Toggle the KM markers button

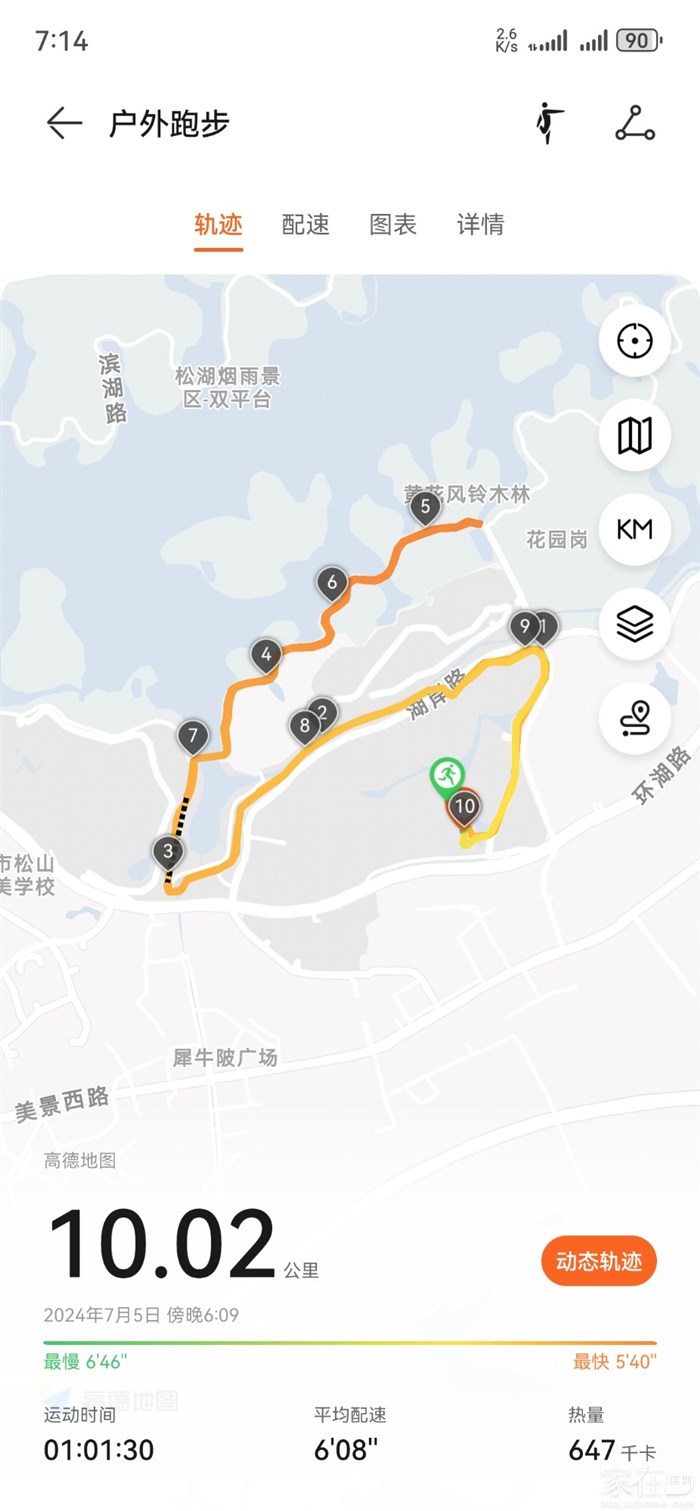coord(634,530)
